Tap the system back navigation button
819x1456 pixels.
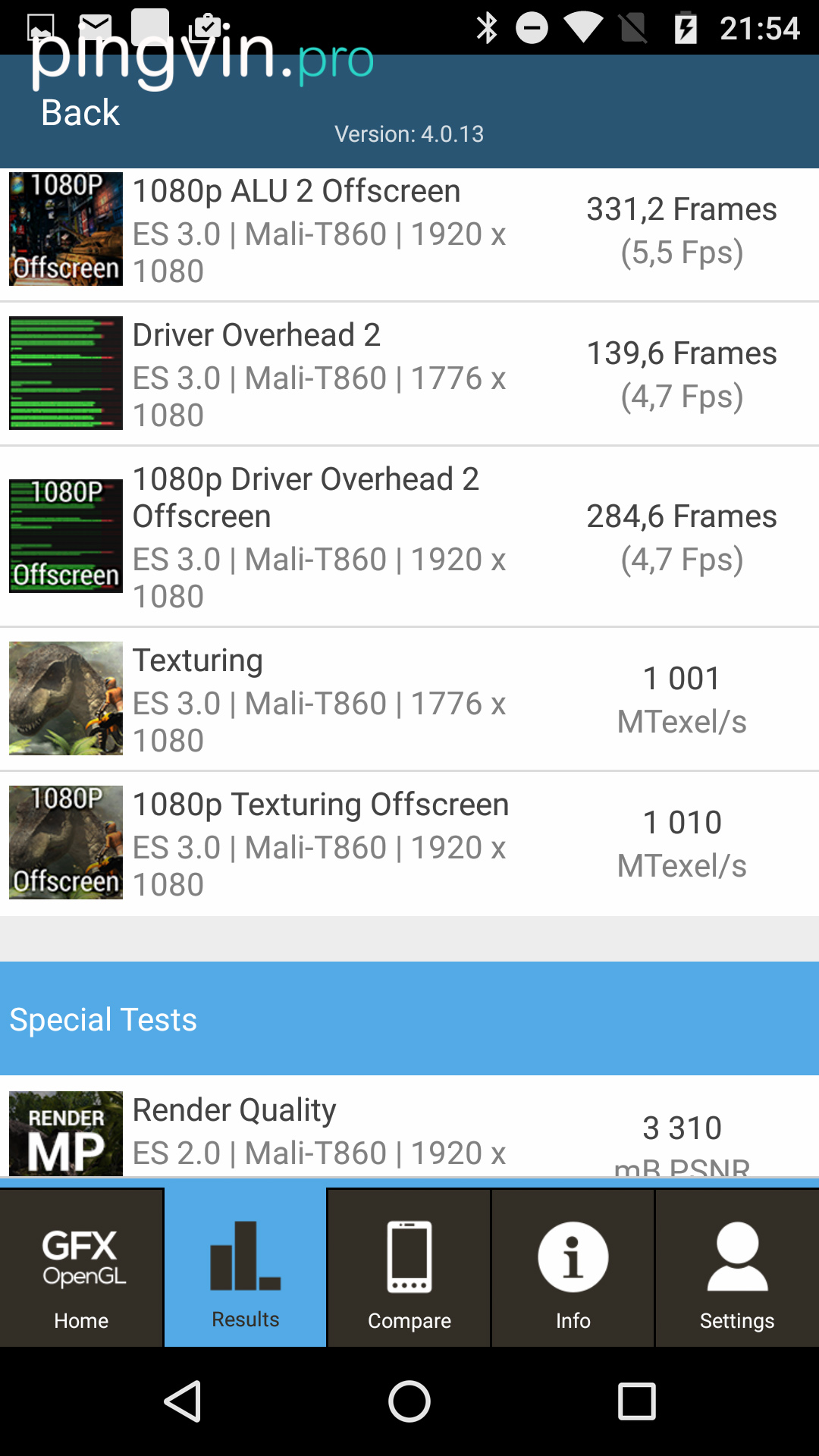183,1401
